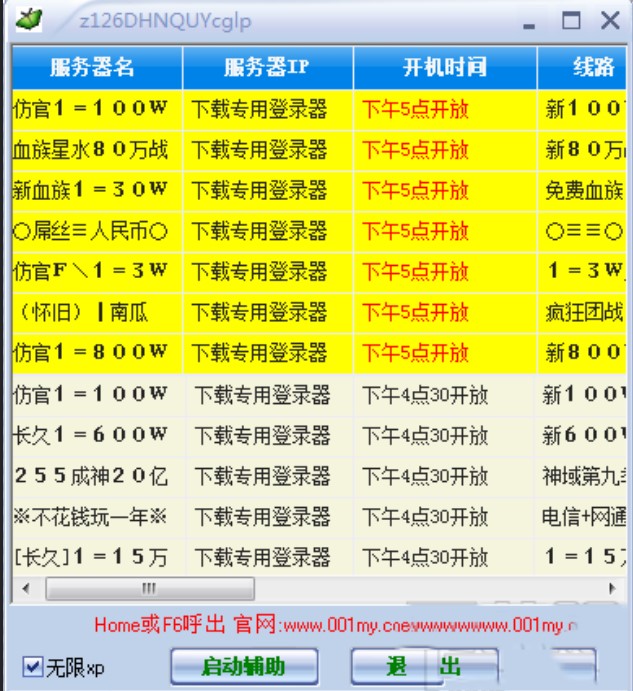Toggle the 无限xp checkbox
Screen dimensions: 633x691
(33, 667)
